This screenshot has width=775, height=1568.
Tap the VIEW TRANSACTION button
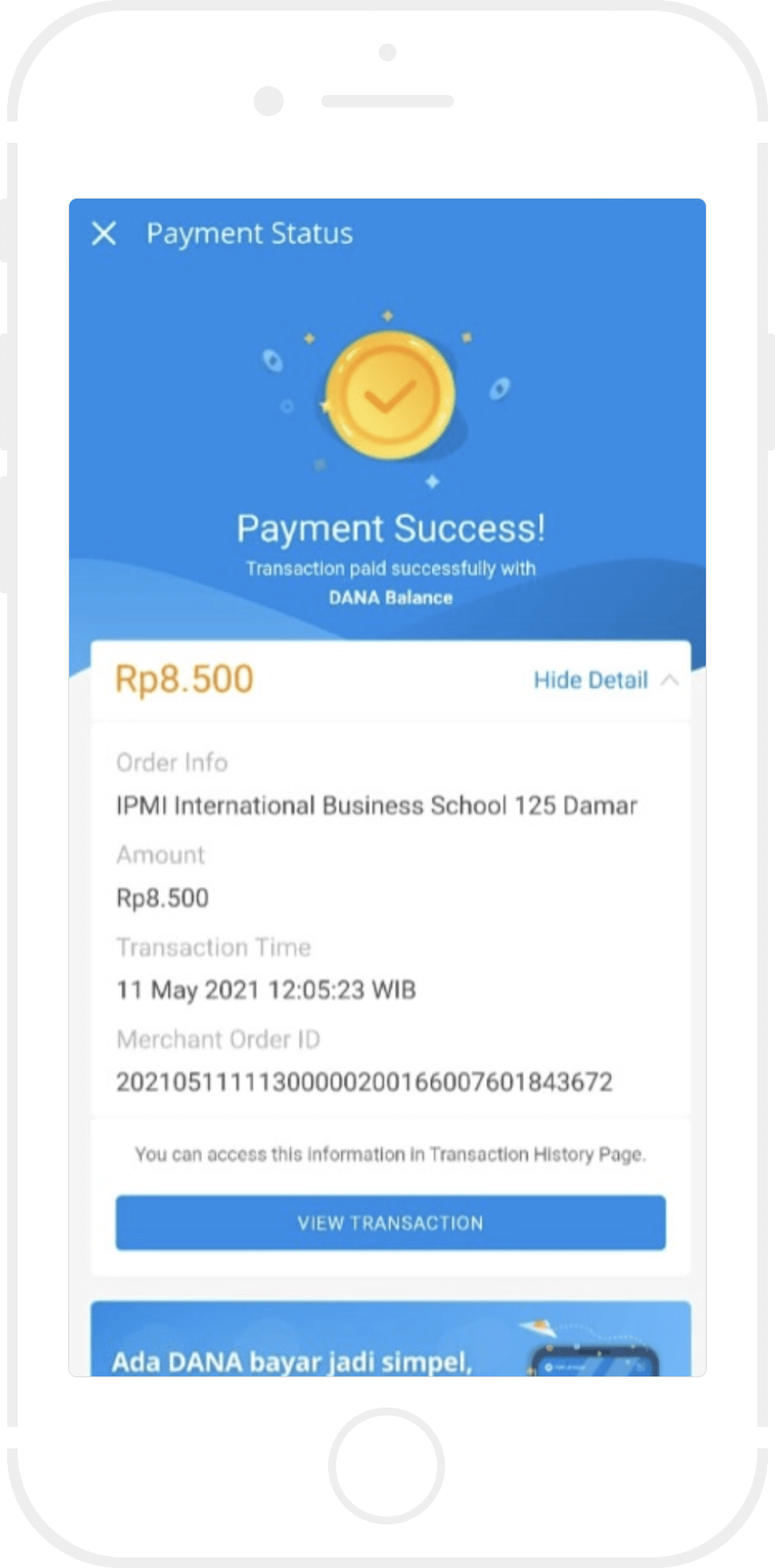(x=390, y=1223)
